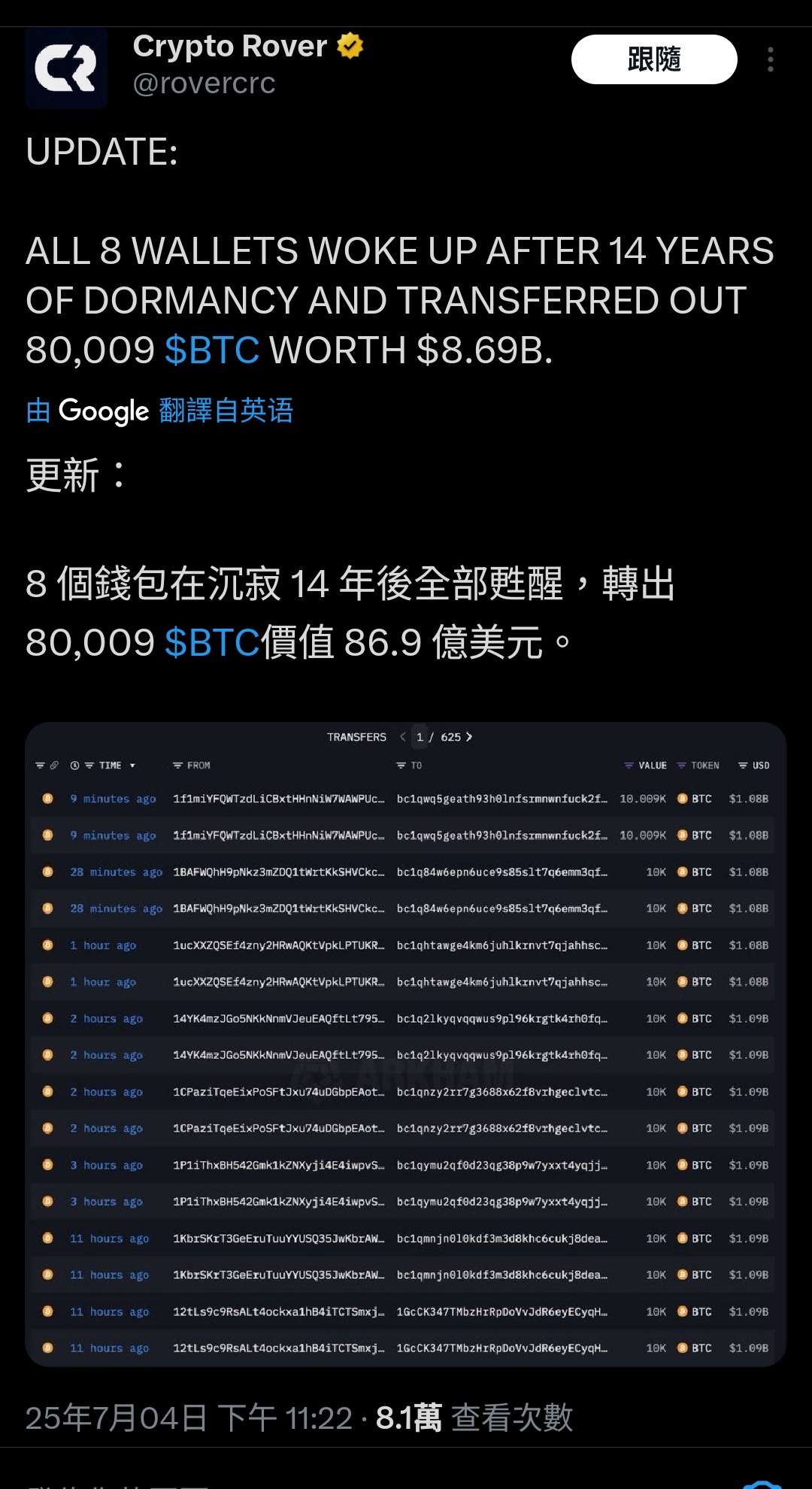The height and width of the screenshot is (1489, 812).
Task: Open the attached transfers table image
Action: [x=406, y=1044]
